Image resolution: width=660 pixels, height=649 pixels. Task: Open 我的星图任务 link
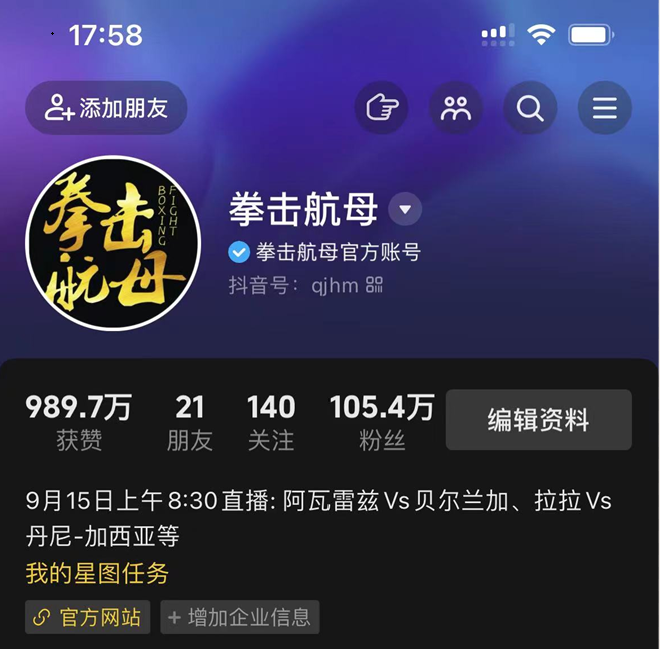coord(97,574)
